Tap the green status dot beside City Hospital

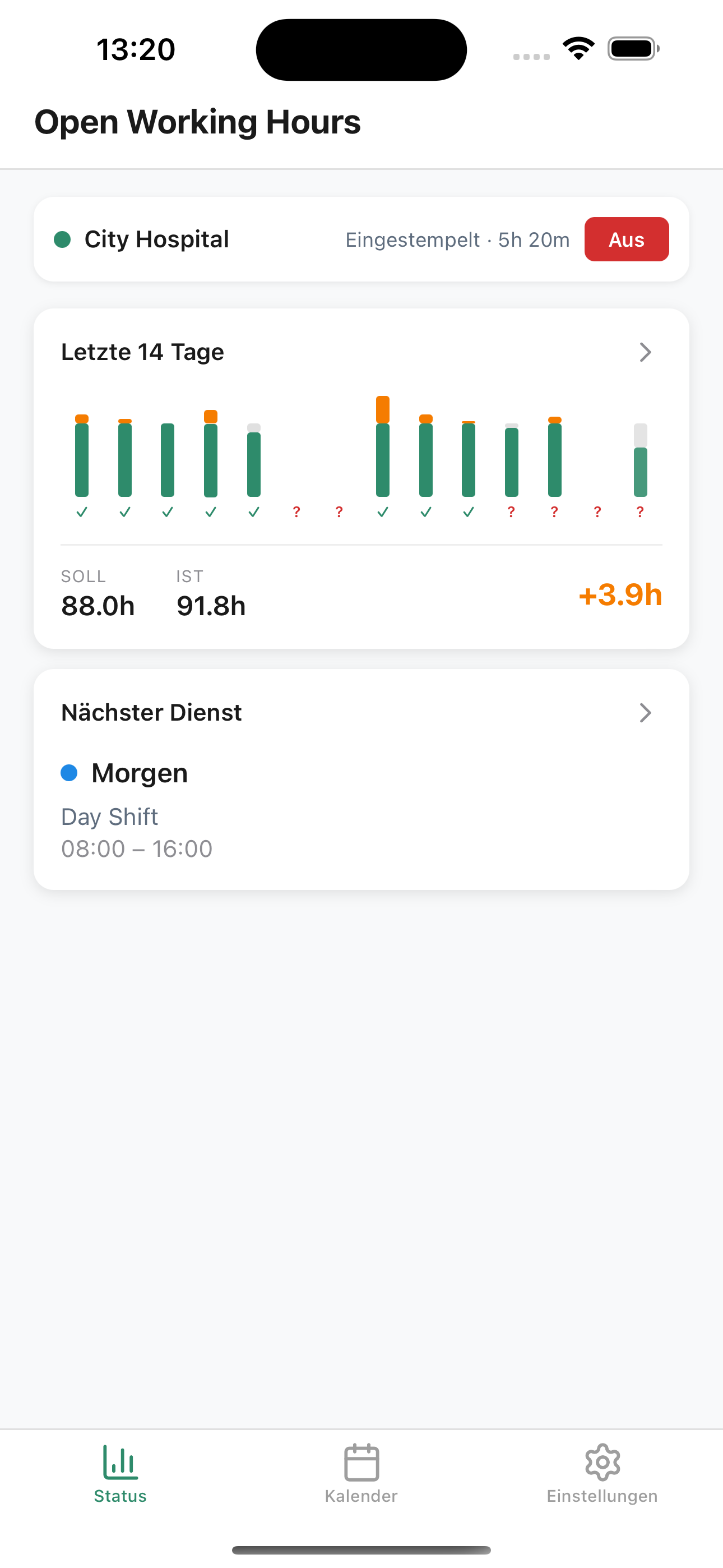coord(63,239)
